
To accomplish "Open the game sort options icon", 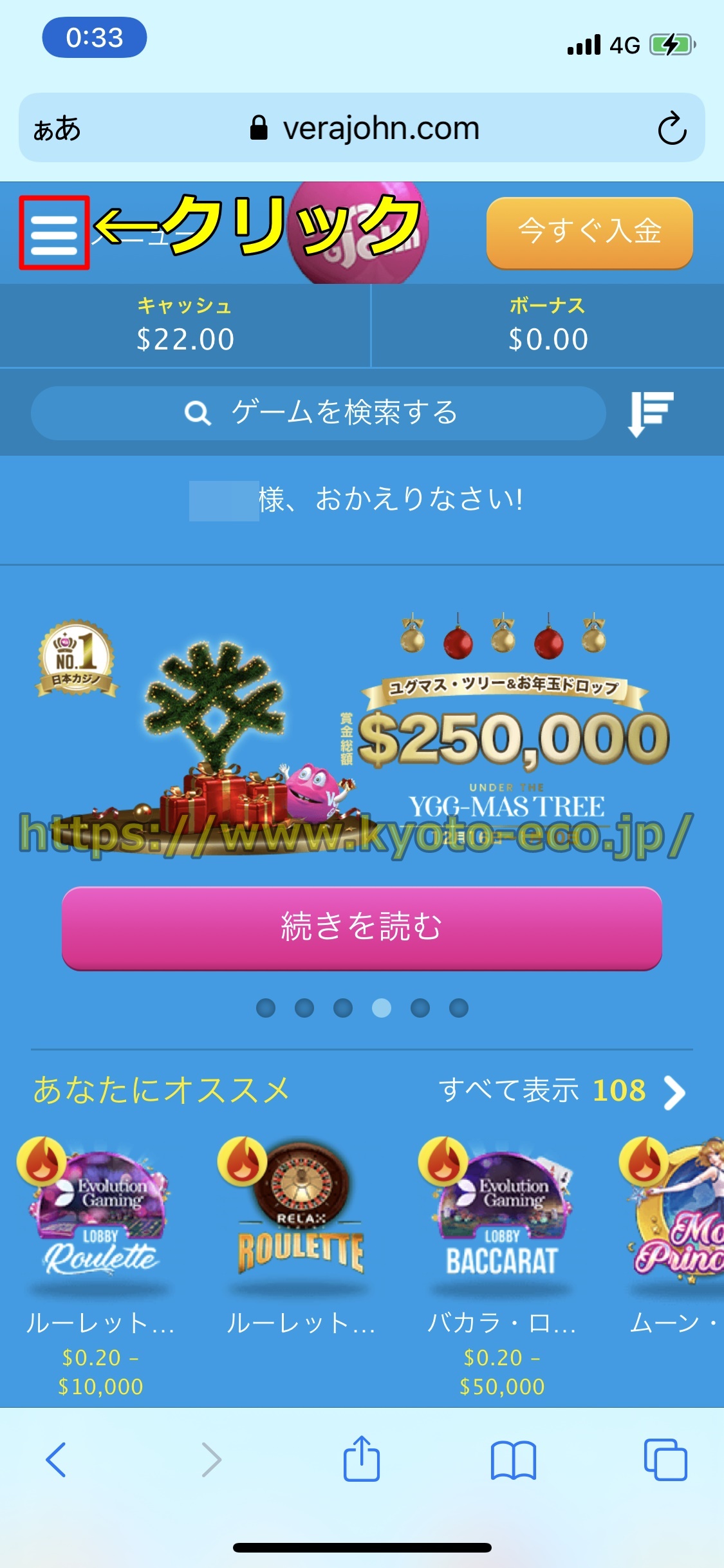I will pos(650,413).
